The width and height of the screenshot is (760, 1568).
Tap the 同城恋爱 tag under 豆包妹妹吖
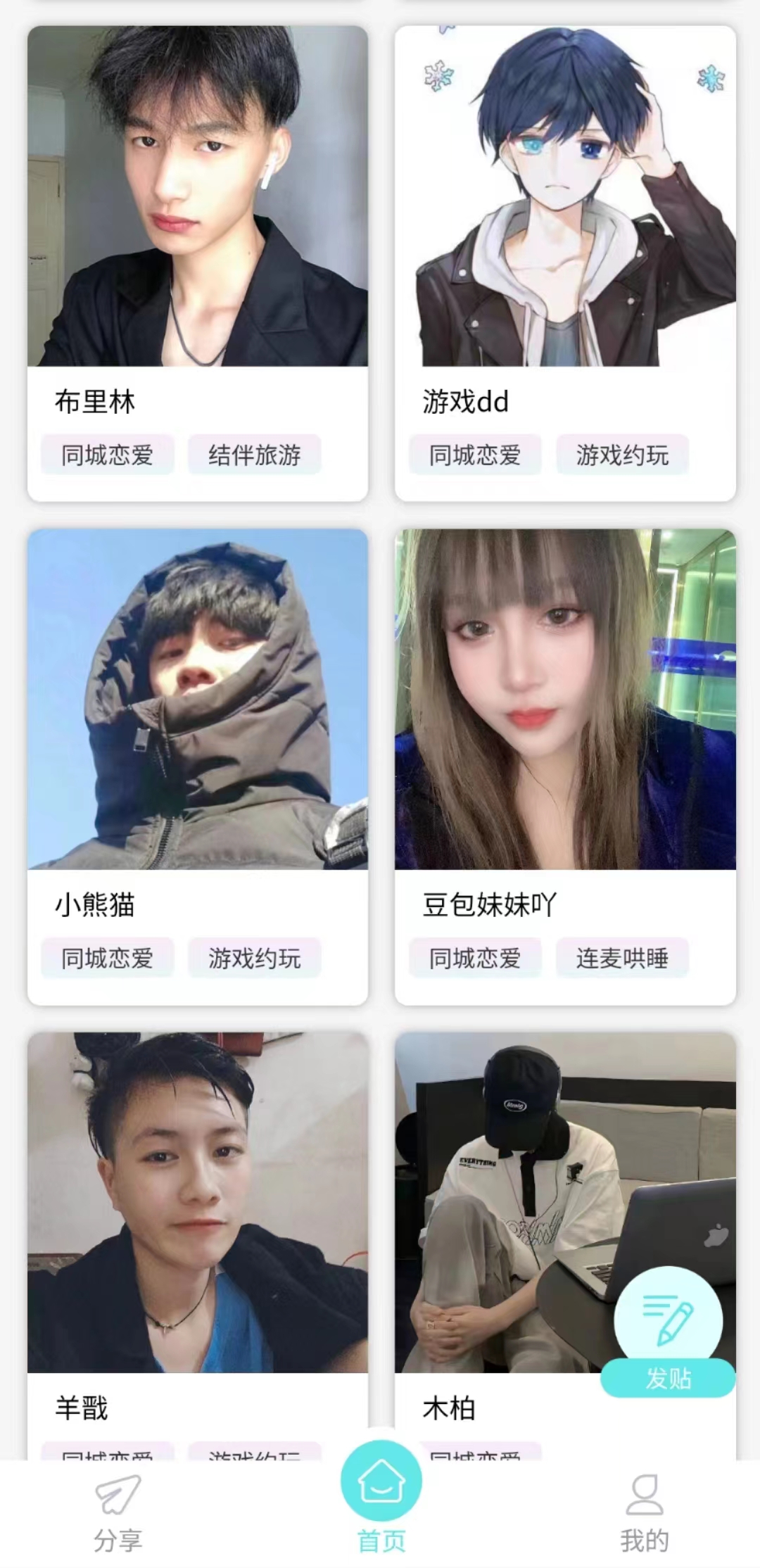(475, 958)
